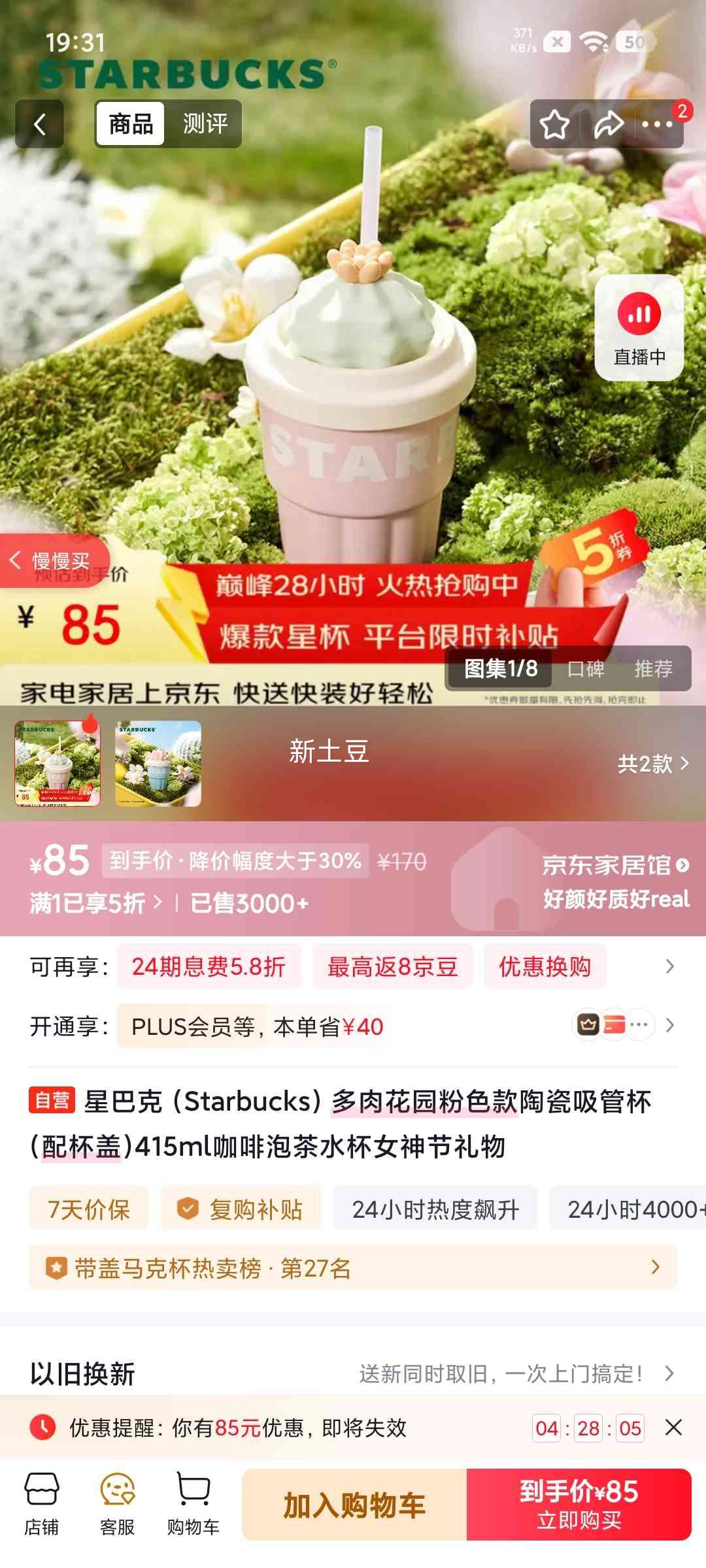This screenshot has height=1568, width=706.
Task: Open the share icon at top right
Action: (x=608, y=123)
